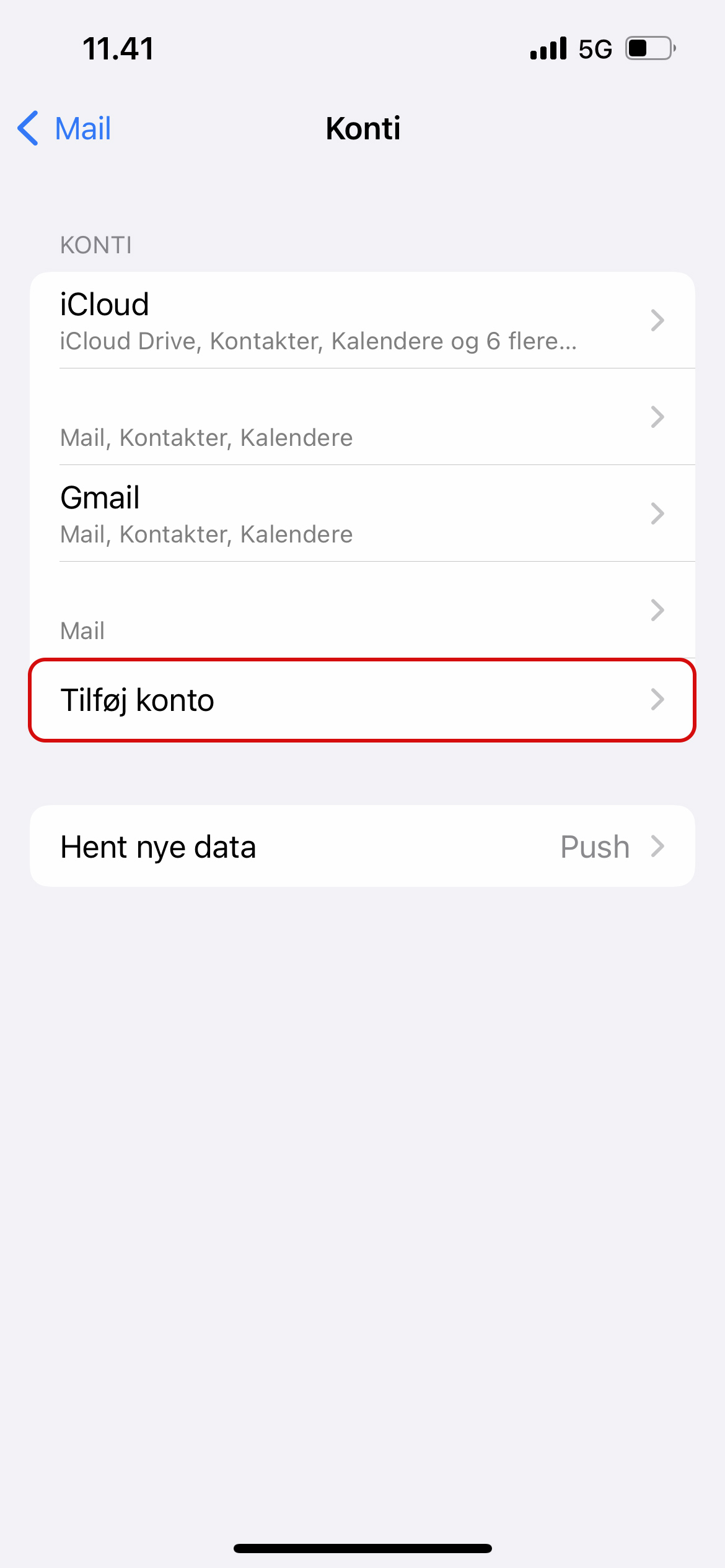Open unnamed account with Mail, Kontakter, Kalendere
Image resolution: width=725 pixels, height=1568 pixels.
[362, 417]
